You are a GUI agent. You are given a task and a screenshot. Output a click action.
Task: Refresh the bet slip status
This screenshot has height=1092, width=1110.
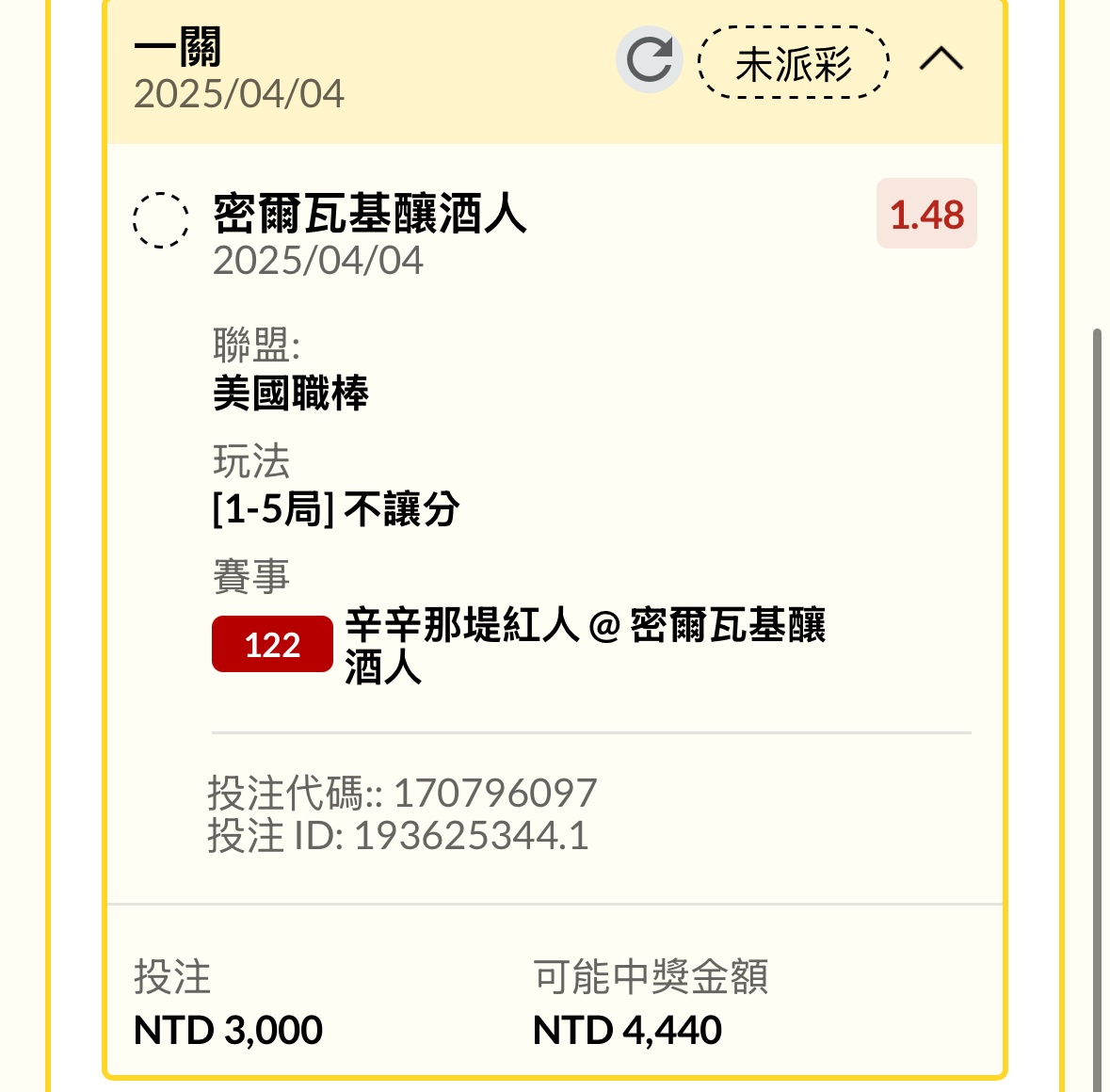(649, 60)
